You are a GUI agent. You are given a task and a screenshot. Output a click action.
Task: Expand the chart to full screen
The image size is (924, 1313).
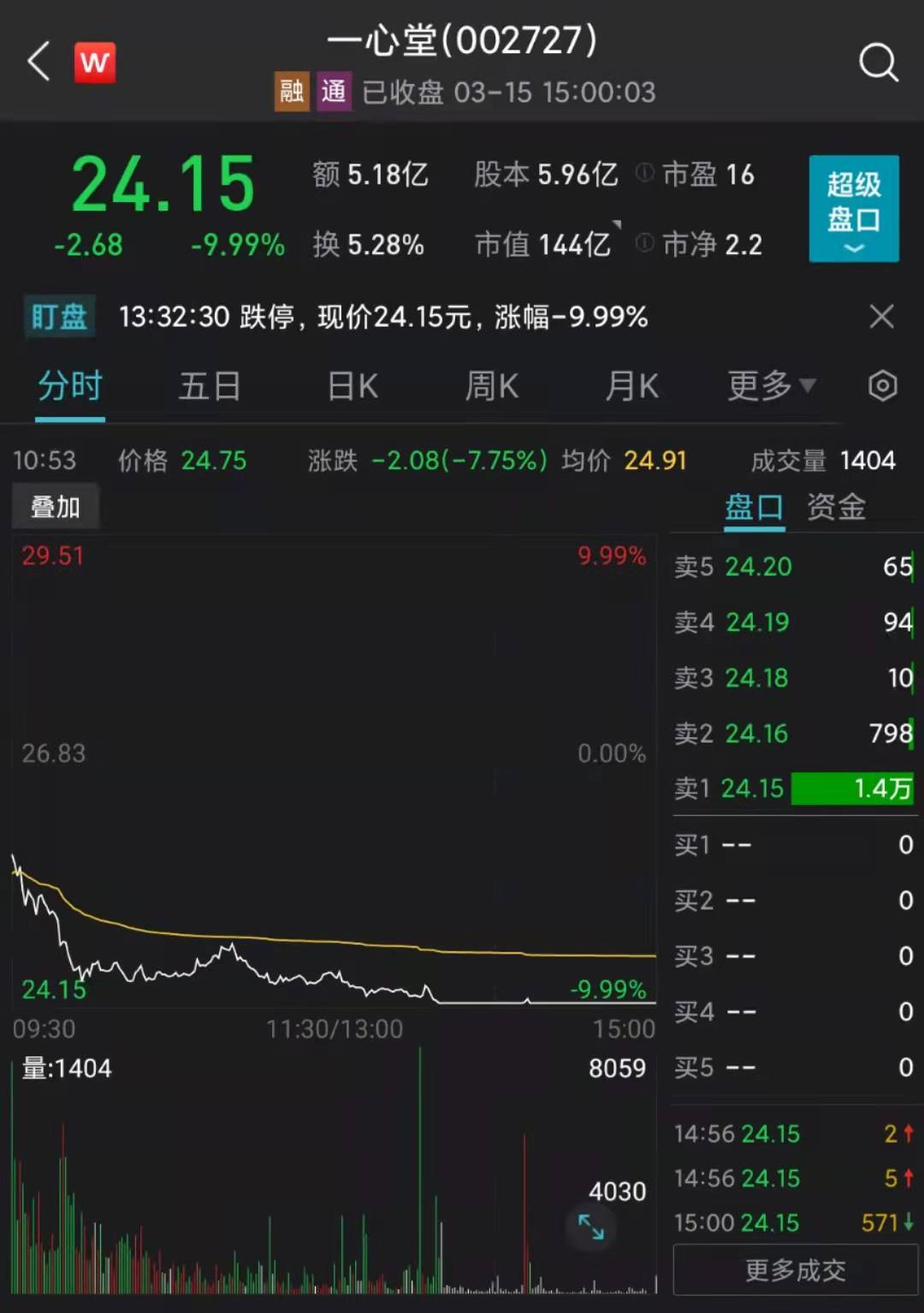coord(591,1226)
